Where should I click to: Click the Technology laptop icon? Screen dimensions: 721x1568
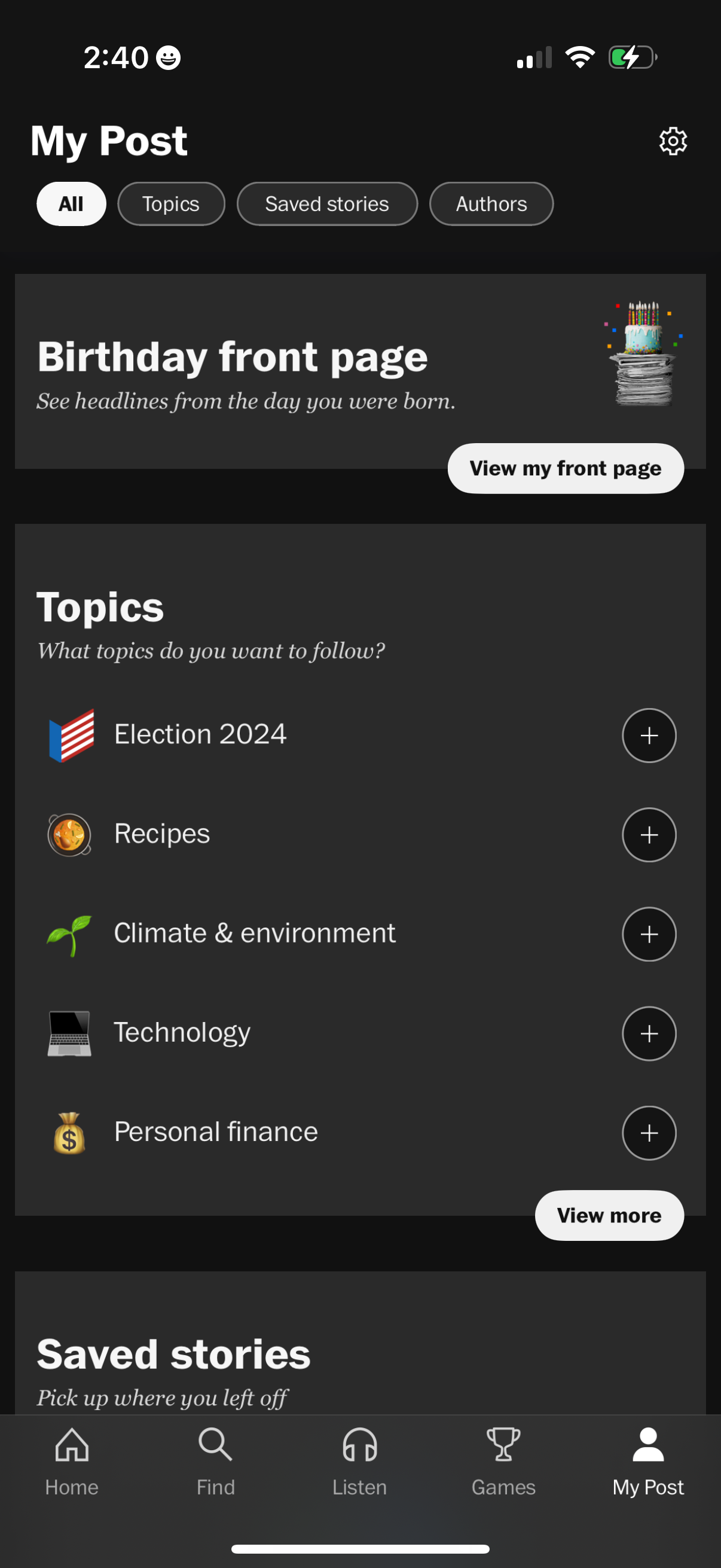(69, 1033)
